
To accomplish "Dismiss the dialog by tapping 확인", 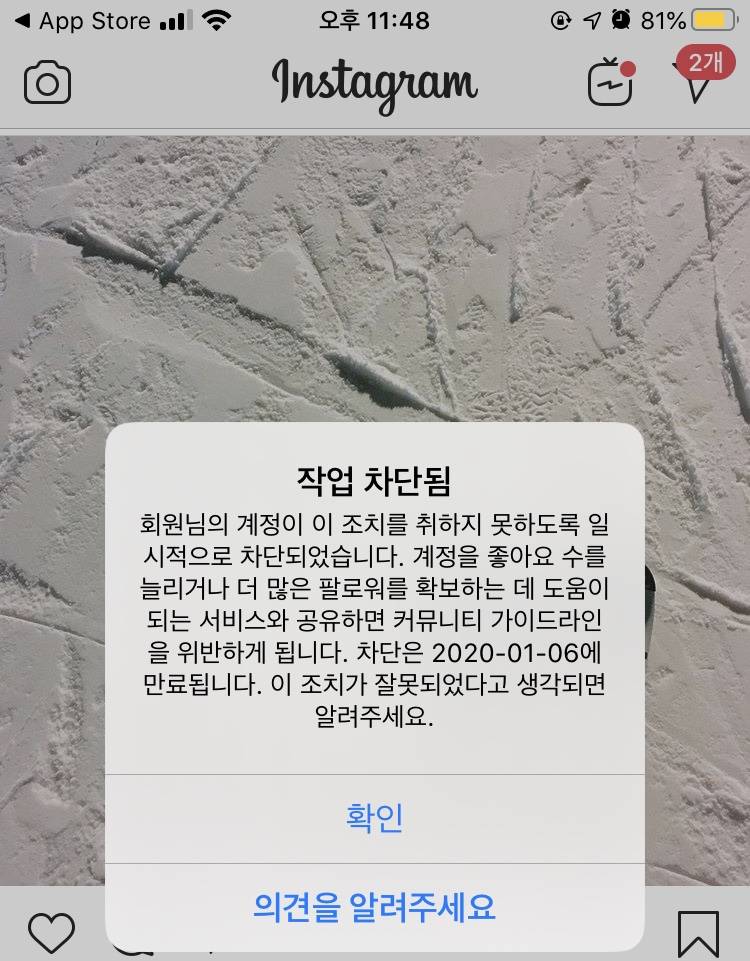I will (375, 815).
